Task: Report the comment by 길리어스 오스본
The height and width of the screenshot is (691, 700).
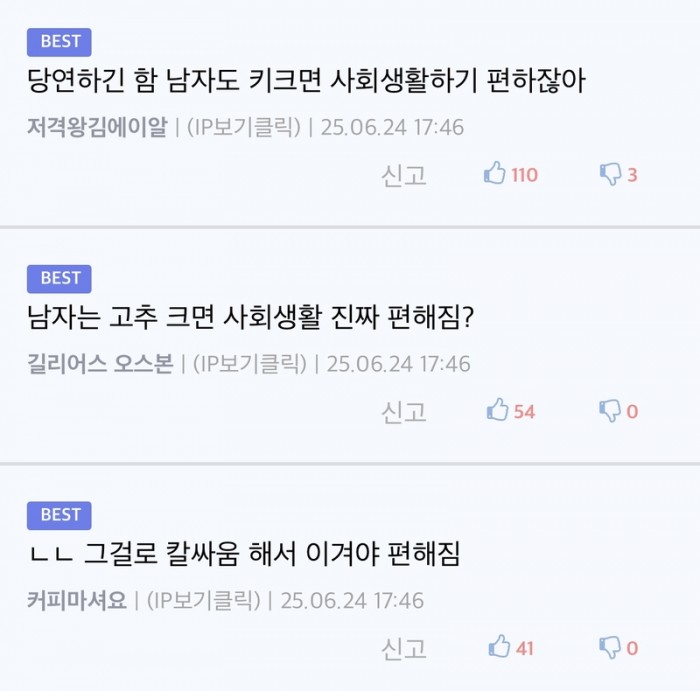Action: tap(404, 411)
